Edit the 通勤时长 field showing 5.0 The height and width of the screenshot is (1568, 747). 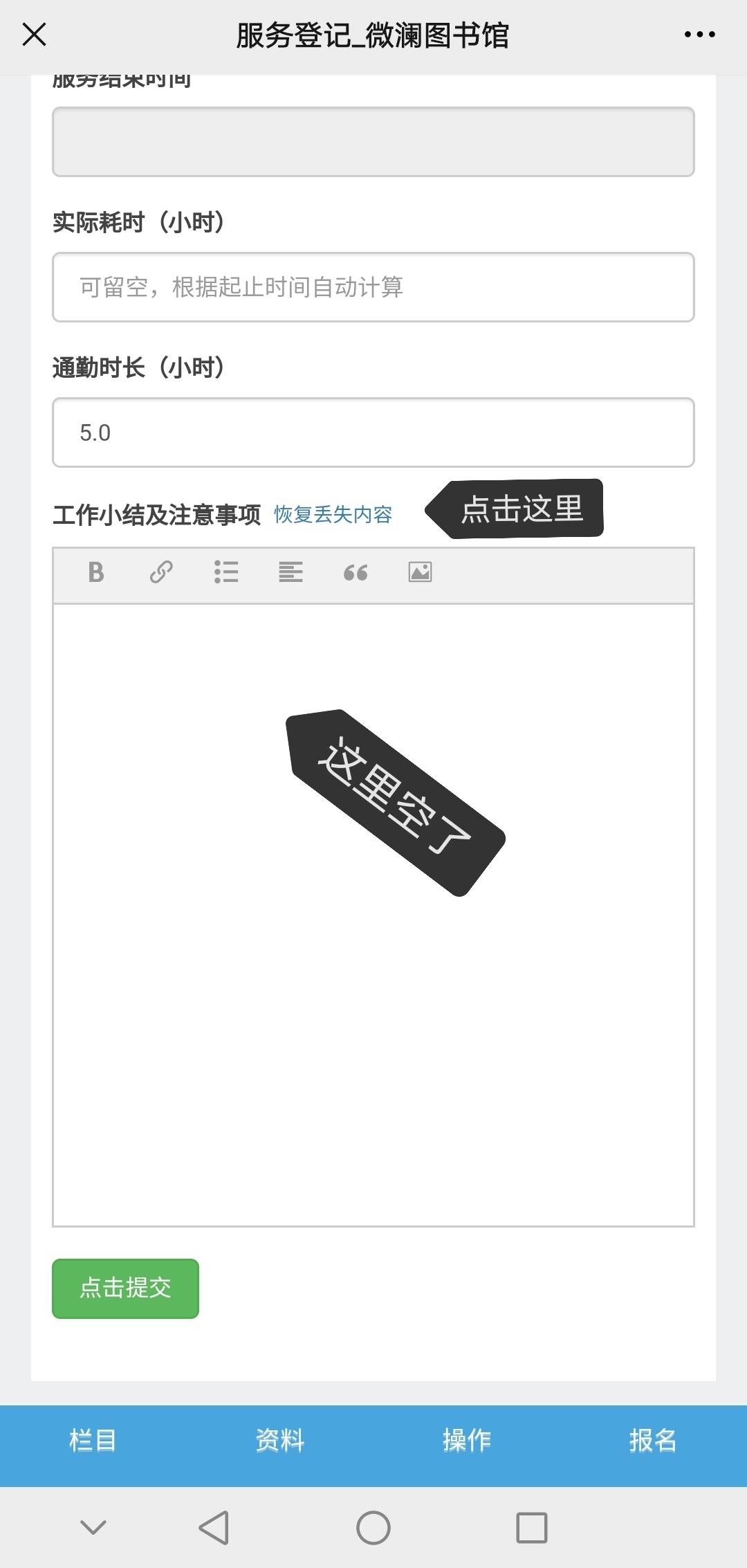coord(373,432)
